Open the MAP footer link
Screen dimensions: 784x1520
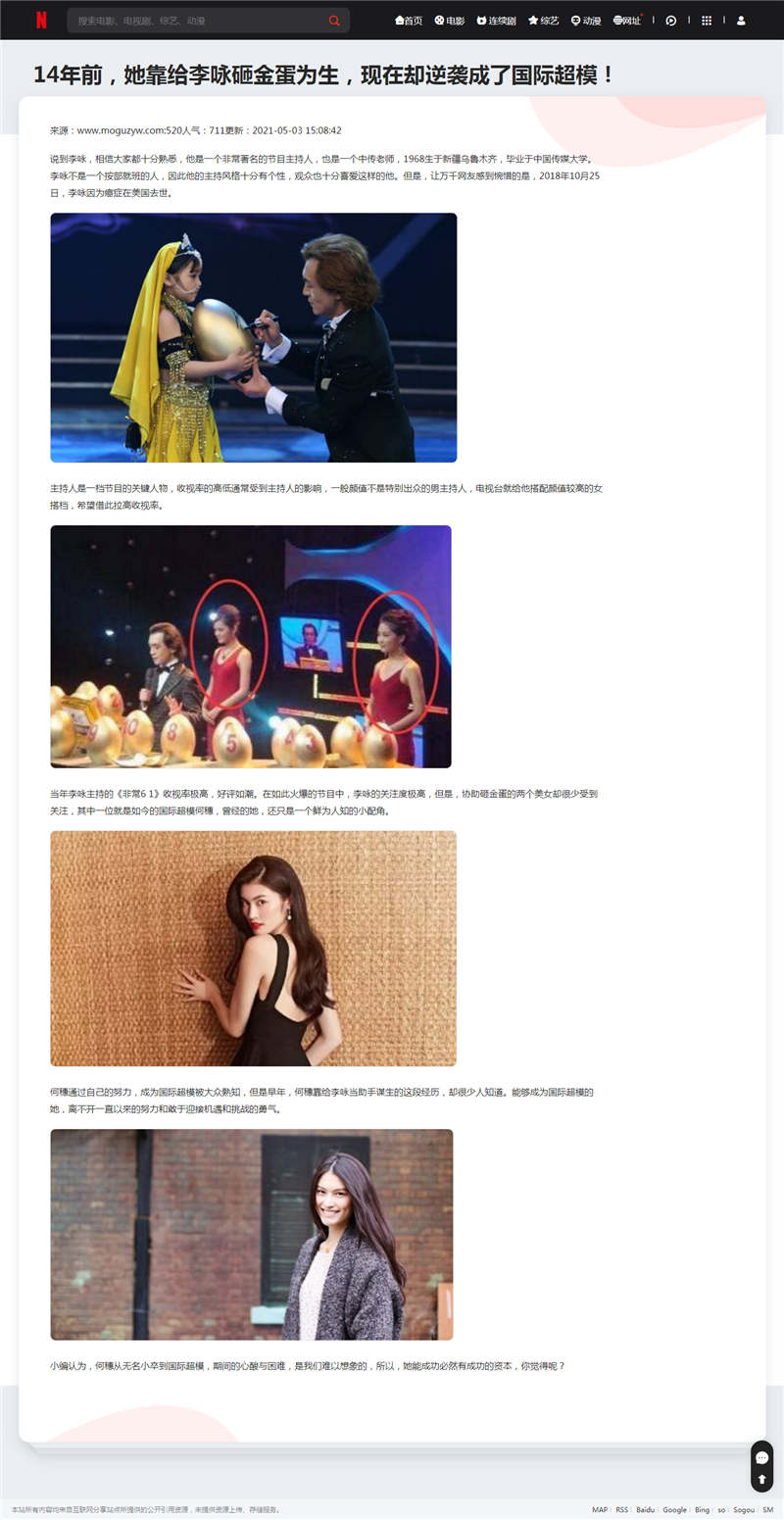[x=600, y=1510]
